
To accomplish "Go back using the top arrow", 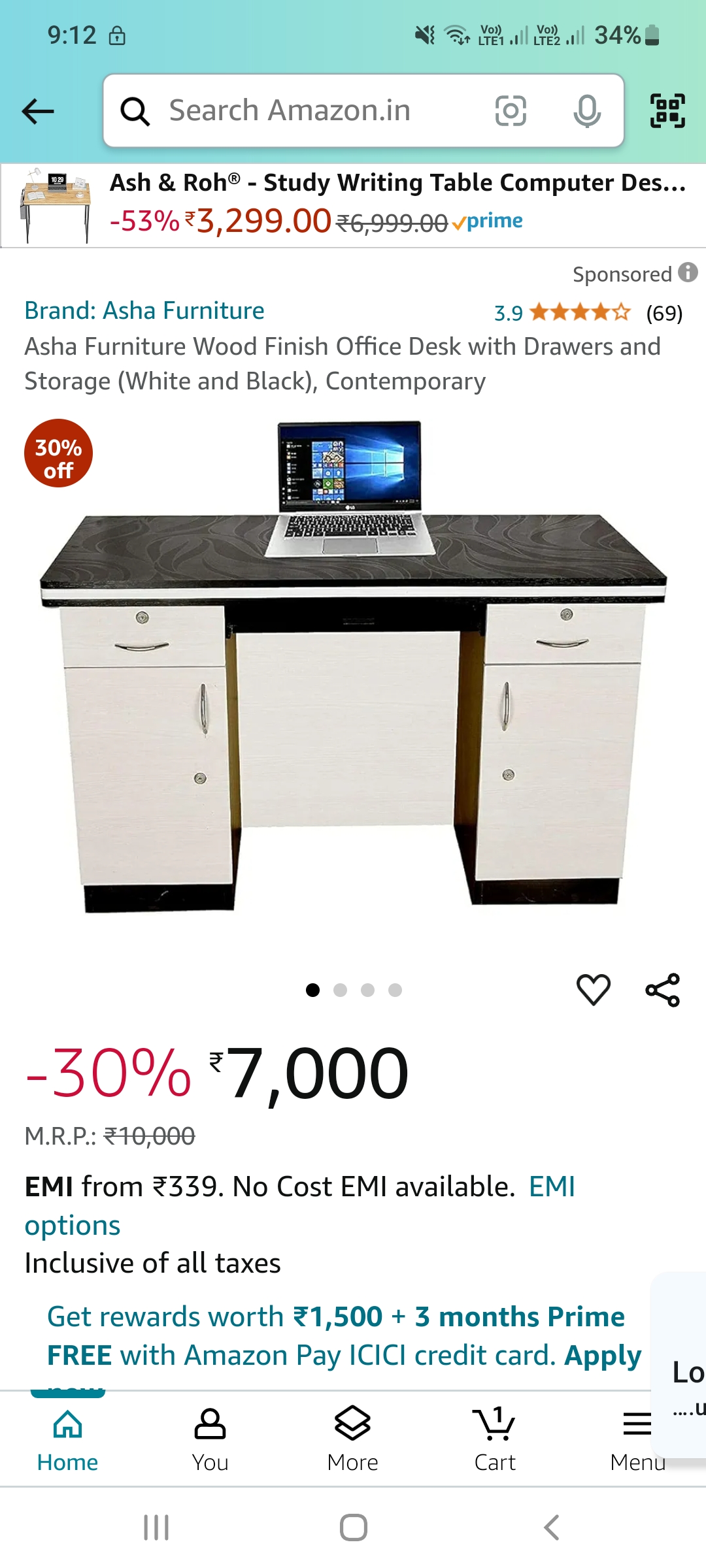I will coord(38,111).
